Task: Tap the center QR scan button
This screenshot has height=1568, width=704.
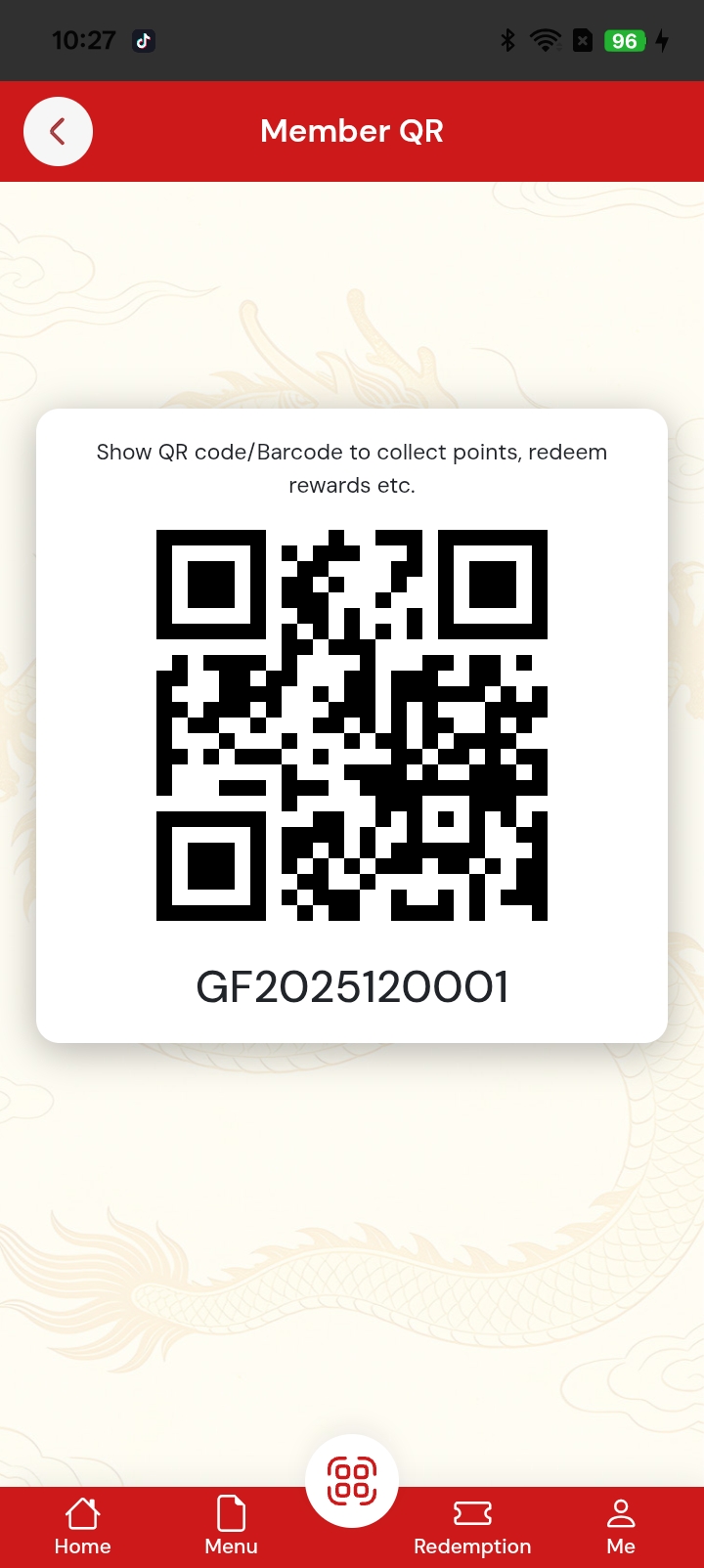Action: [352, 1480]
